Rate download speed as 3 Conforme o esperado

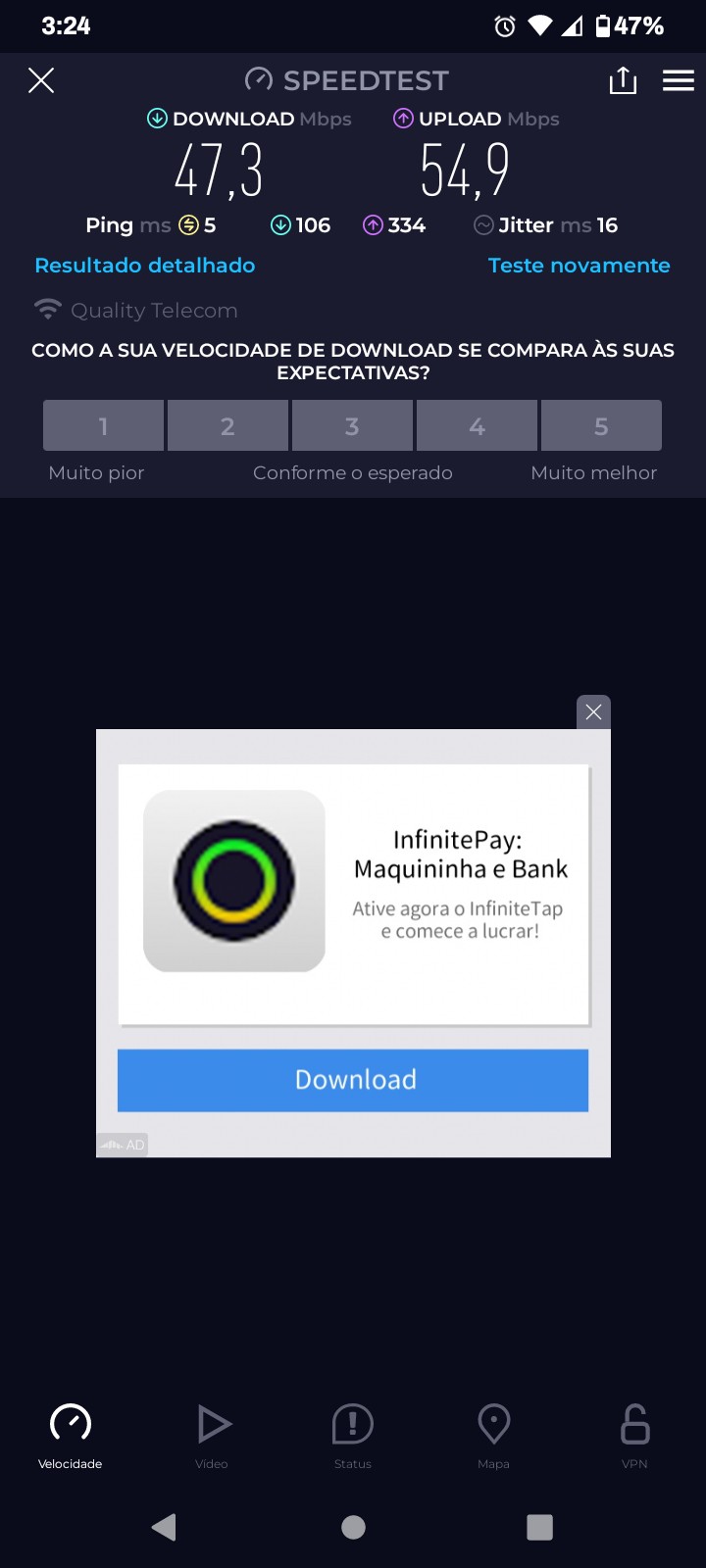tap(352, 425)
